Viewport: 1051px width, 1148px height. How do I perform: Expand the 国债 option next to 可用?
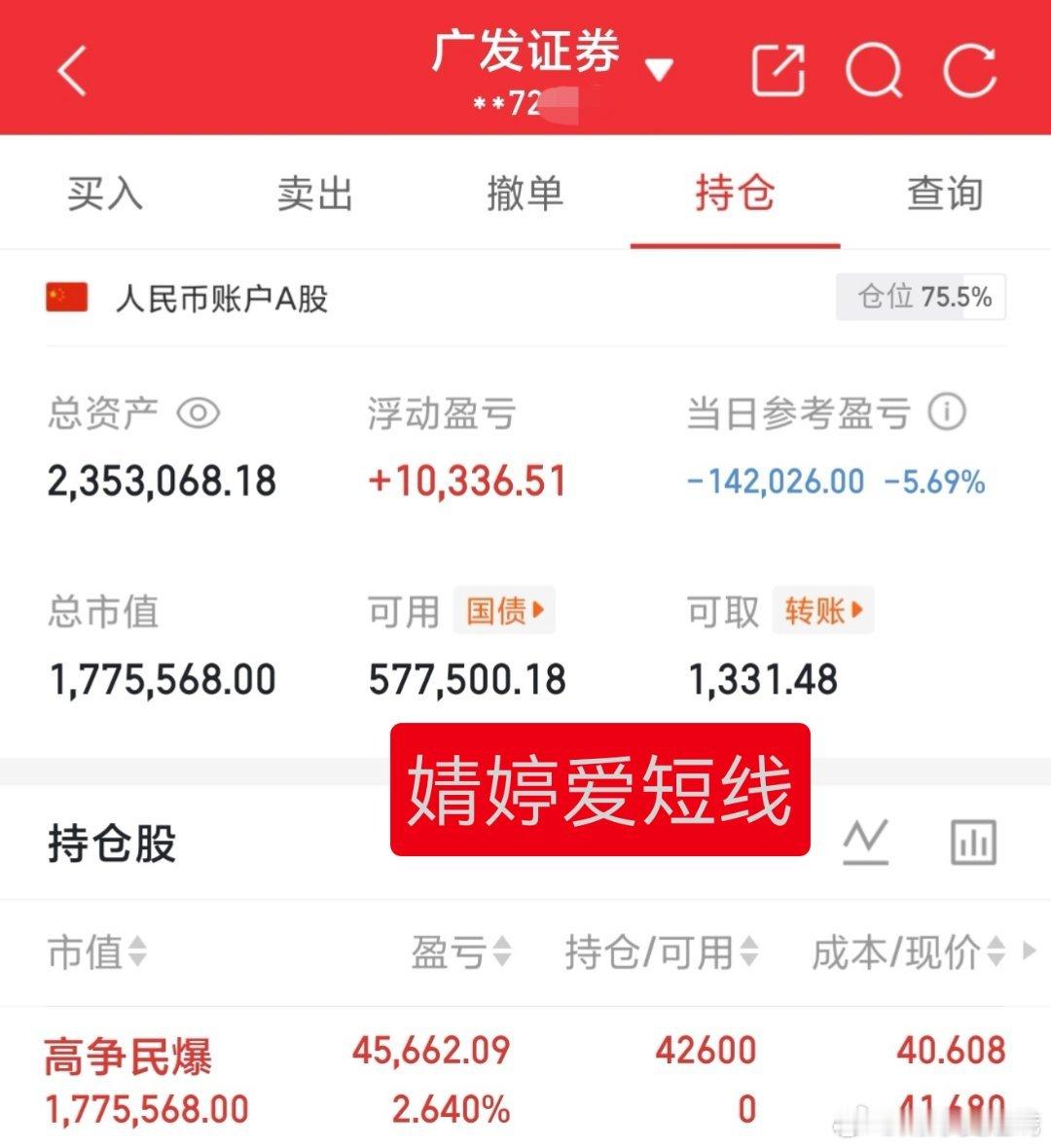(x=504, y=610)
